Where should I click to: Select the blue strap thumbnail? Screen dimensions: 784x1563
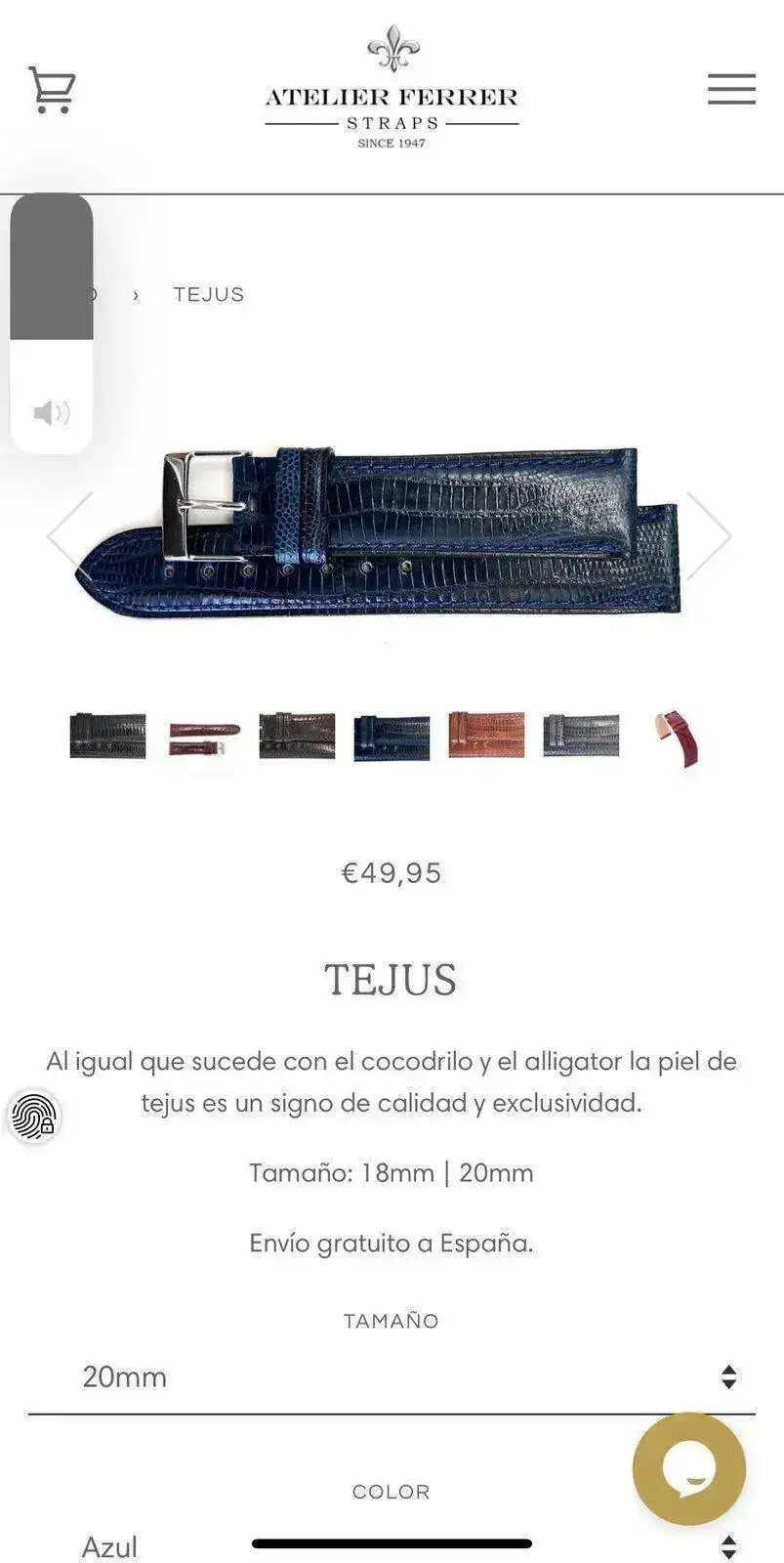click(392, 738)
